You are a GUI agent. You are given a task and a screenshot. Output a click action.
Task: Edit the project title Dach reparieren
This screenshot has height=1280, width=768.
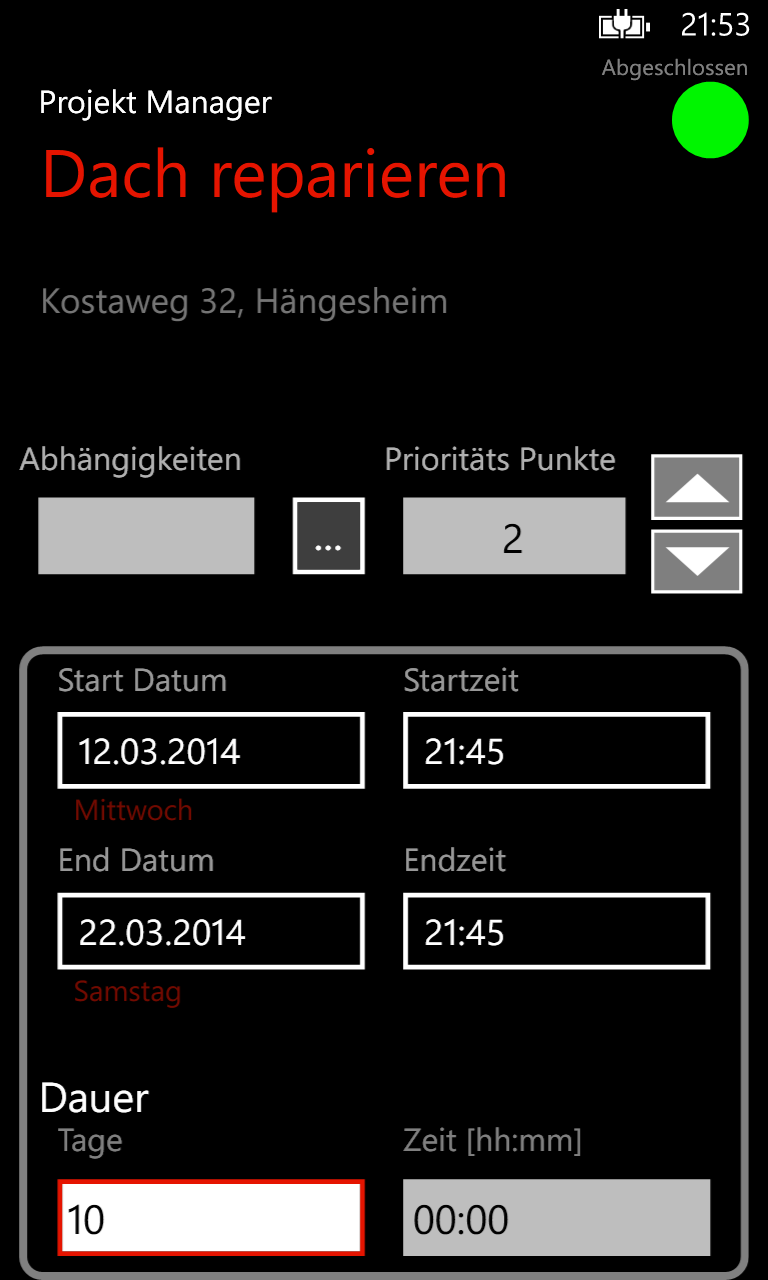pos(275,175)
